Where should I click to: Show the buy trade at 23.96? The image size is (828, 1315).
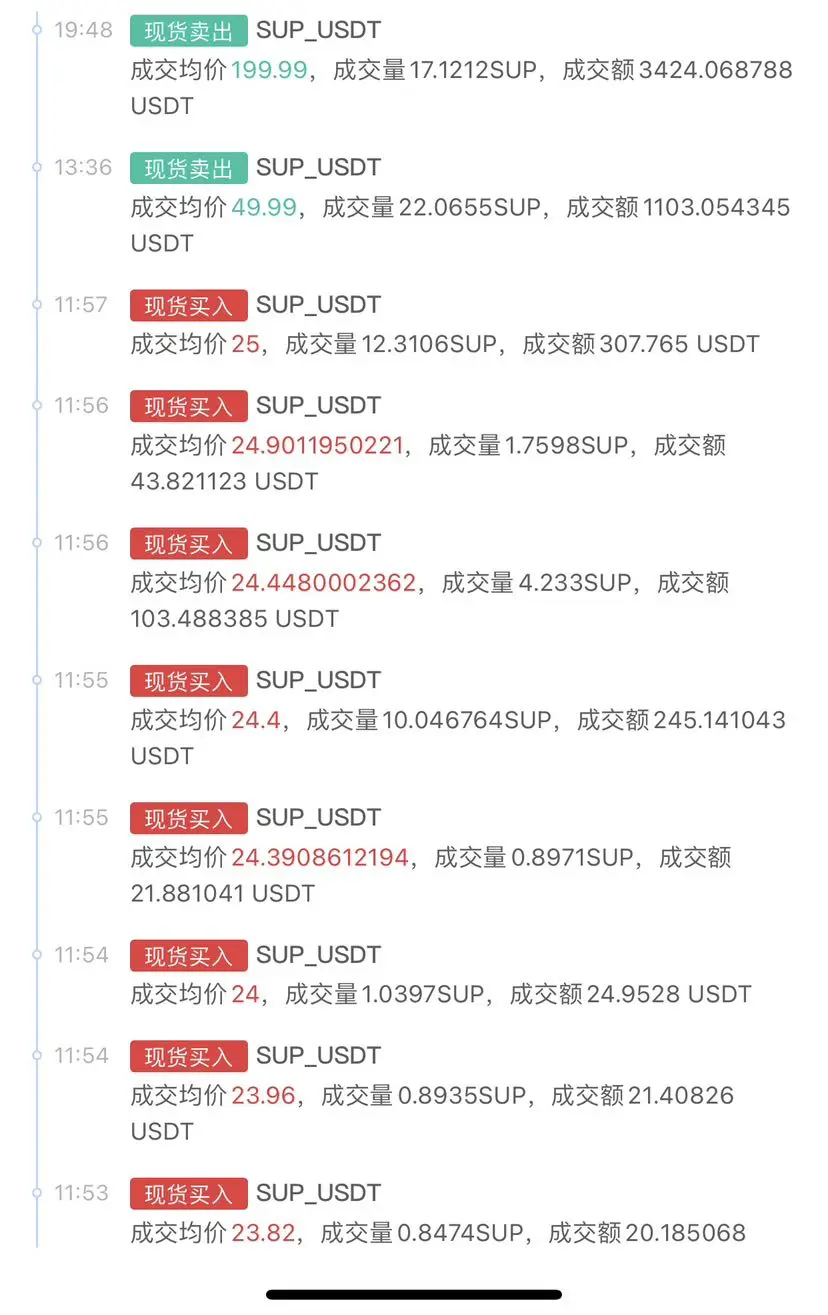[x=432, y=1095]
